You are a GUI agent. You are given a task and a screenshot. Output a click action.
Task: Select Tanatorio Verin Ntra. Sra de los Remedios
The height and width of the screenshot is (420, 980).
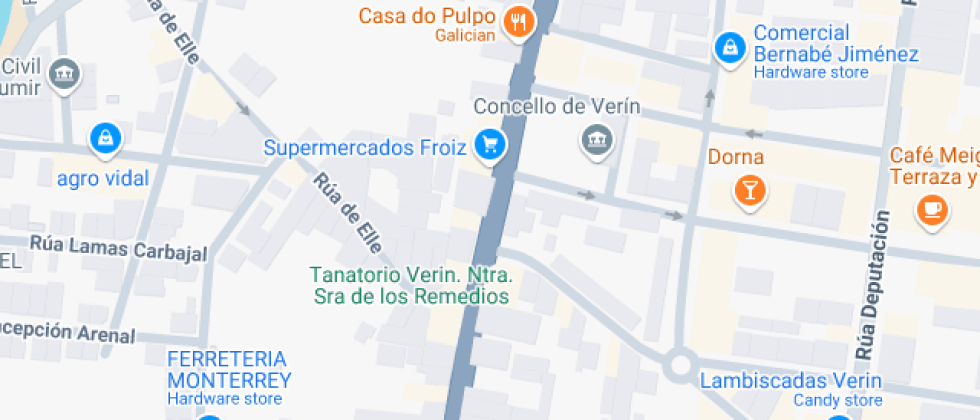pos(411,285)
